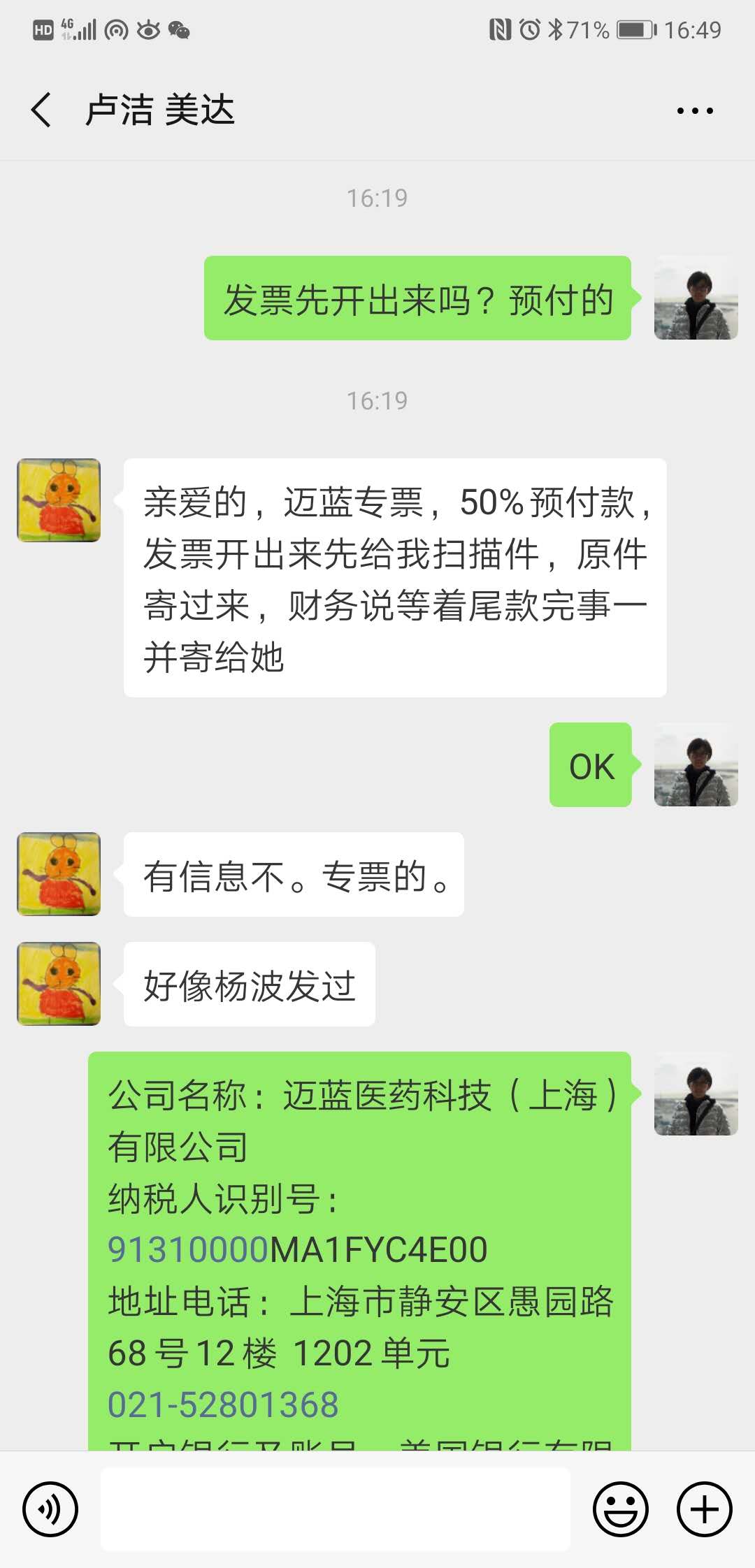
Task: Go back to the chat list
Action: (42, 110)
